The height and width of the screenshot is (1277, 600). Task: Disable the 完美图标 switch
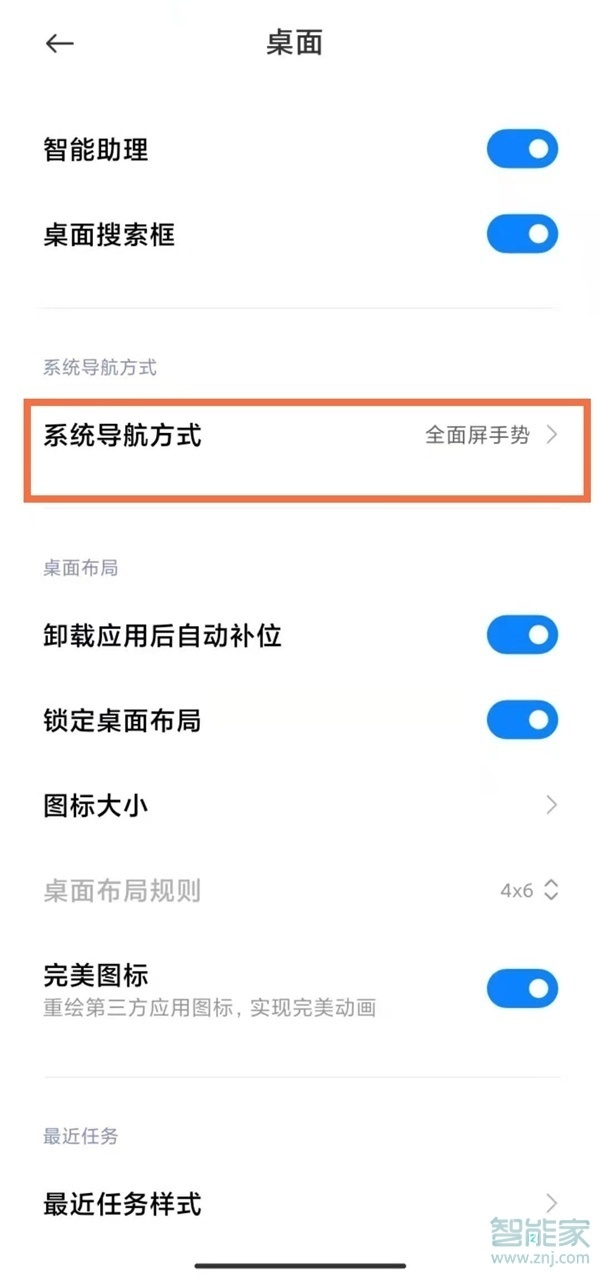[x=521, y=988]
